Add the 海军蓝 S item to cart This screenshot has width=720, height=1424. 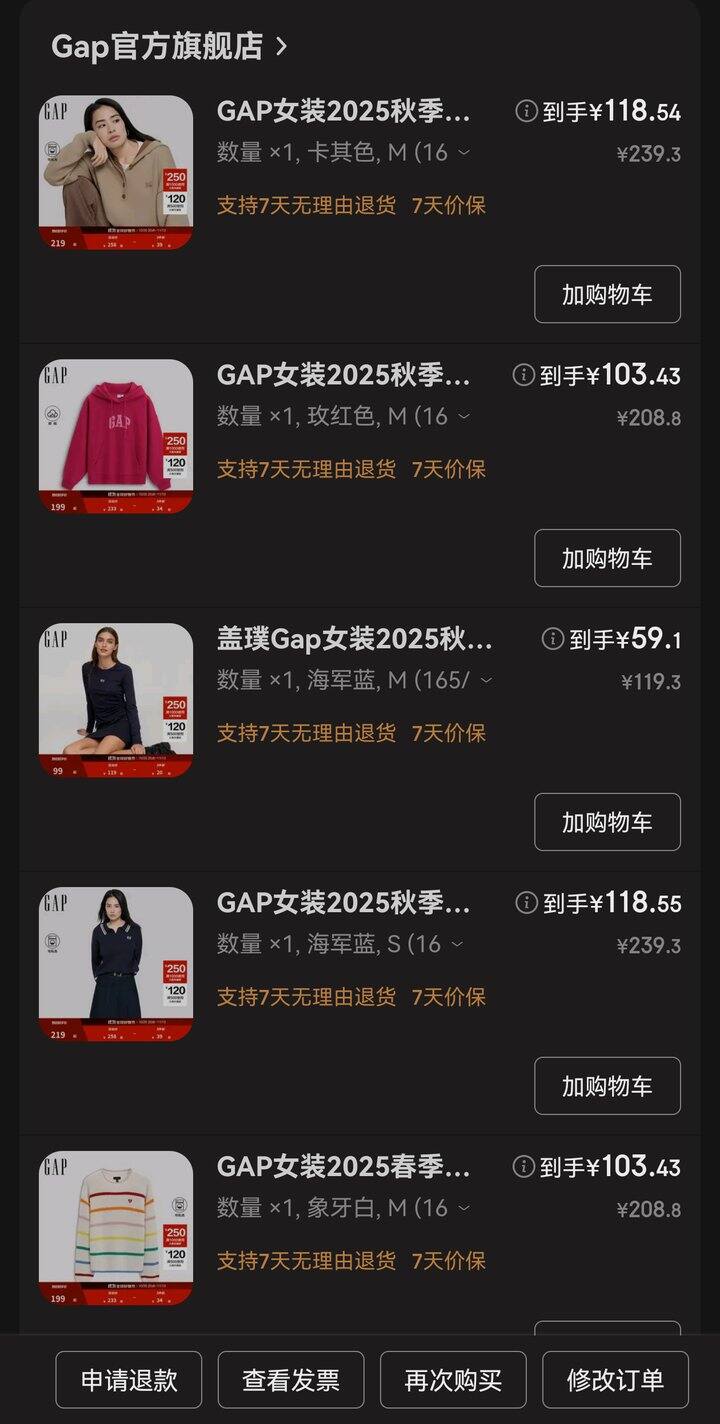click(607, 1086)
